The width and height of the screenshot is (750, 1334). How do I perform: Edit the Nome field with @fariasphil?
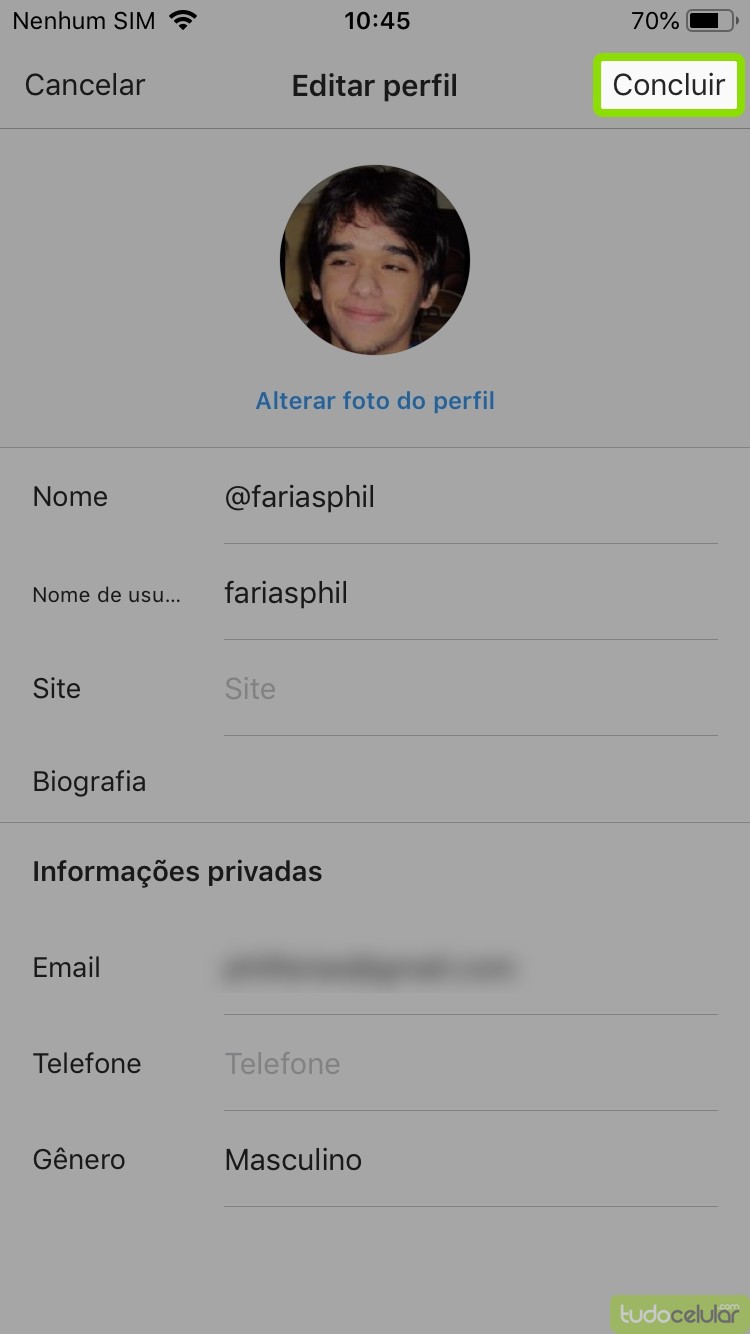point(470,497)
